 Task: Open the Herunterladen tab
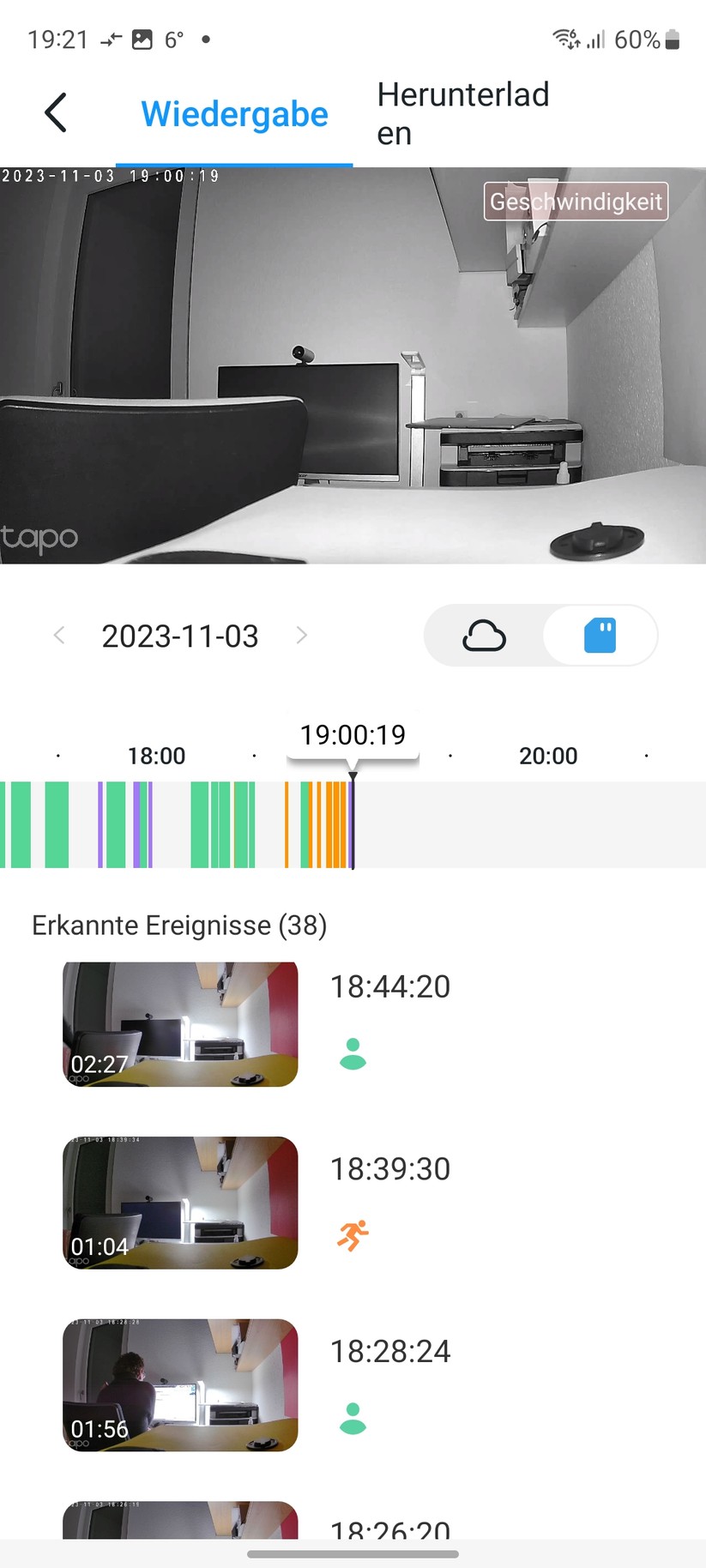tap(463, 112)
